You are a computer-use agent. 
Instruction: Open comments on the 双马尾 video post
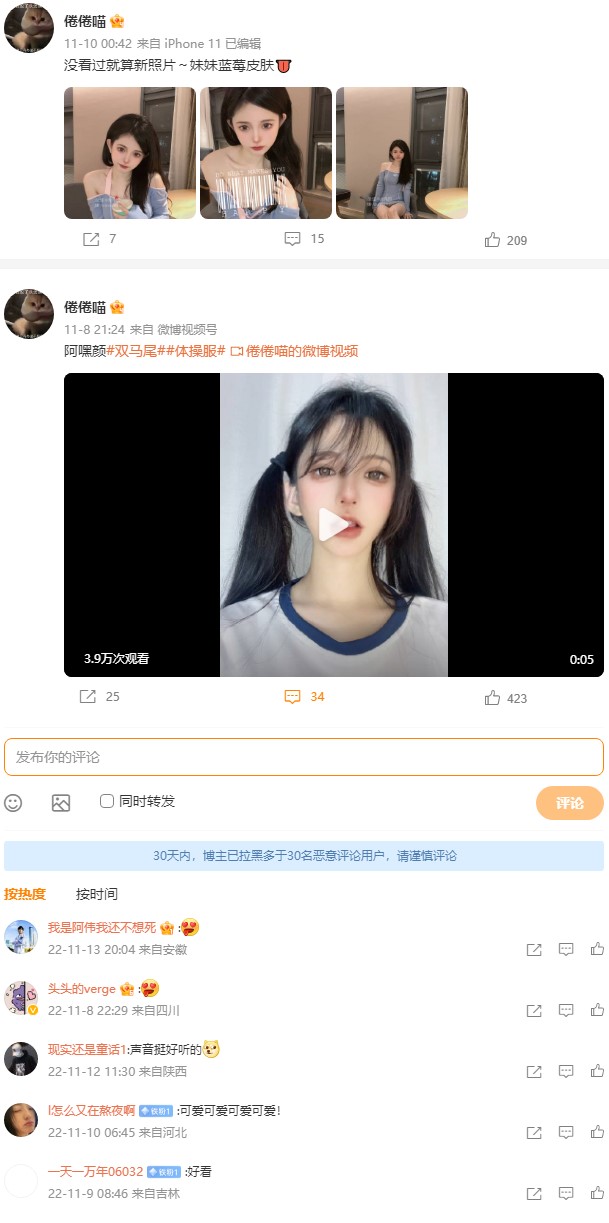click(x=293, y=696)
